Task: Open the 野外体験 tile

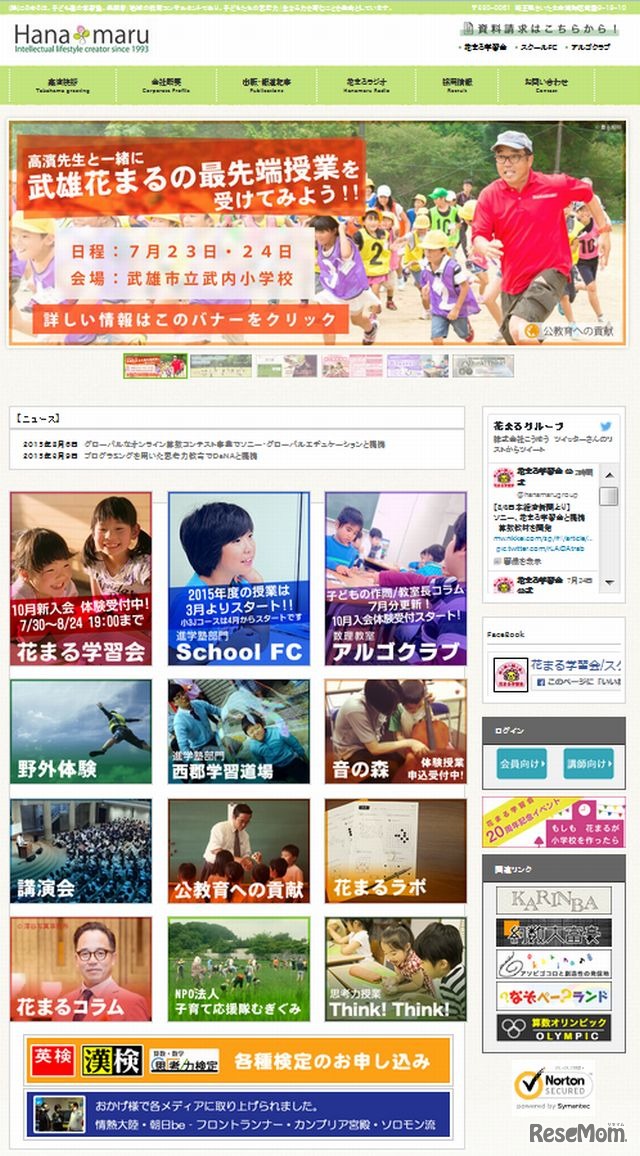Action: coord(81,731)
